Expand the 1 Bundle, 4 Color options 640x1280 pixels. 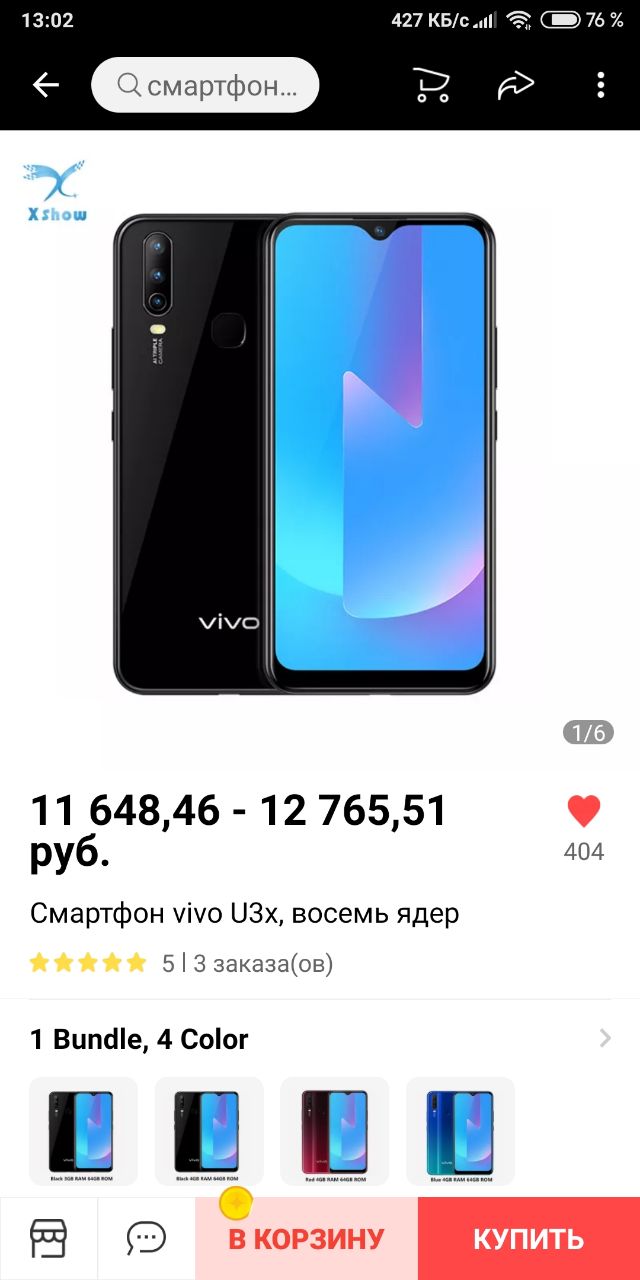click(320, 1039)
